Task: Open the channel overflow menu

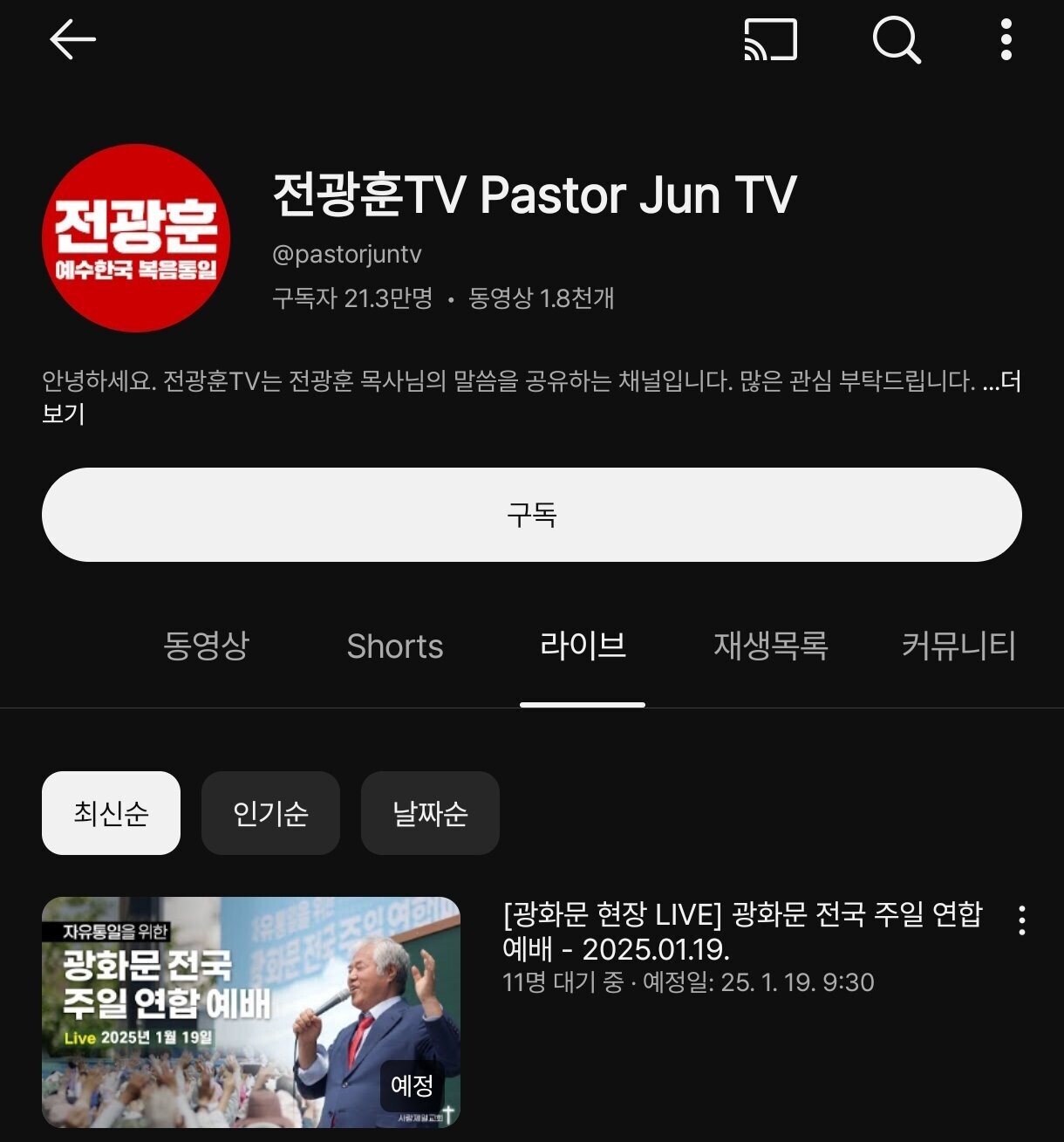Action: pos(1006,40)
